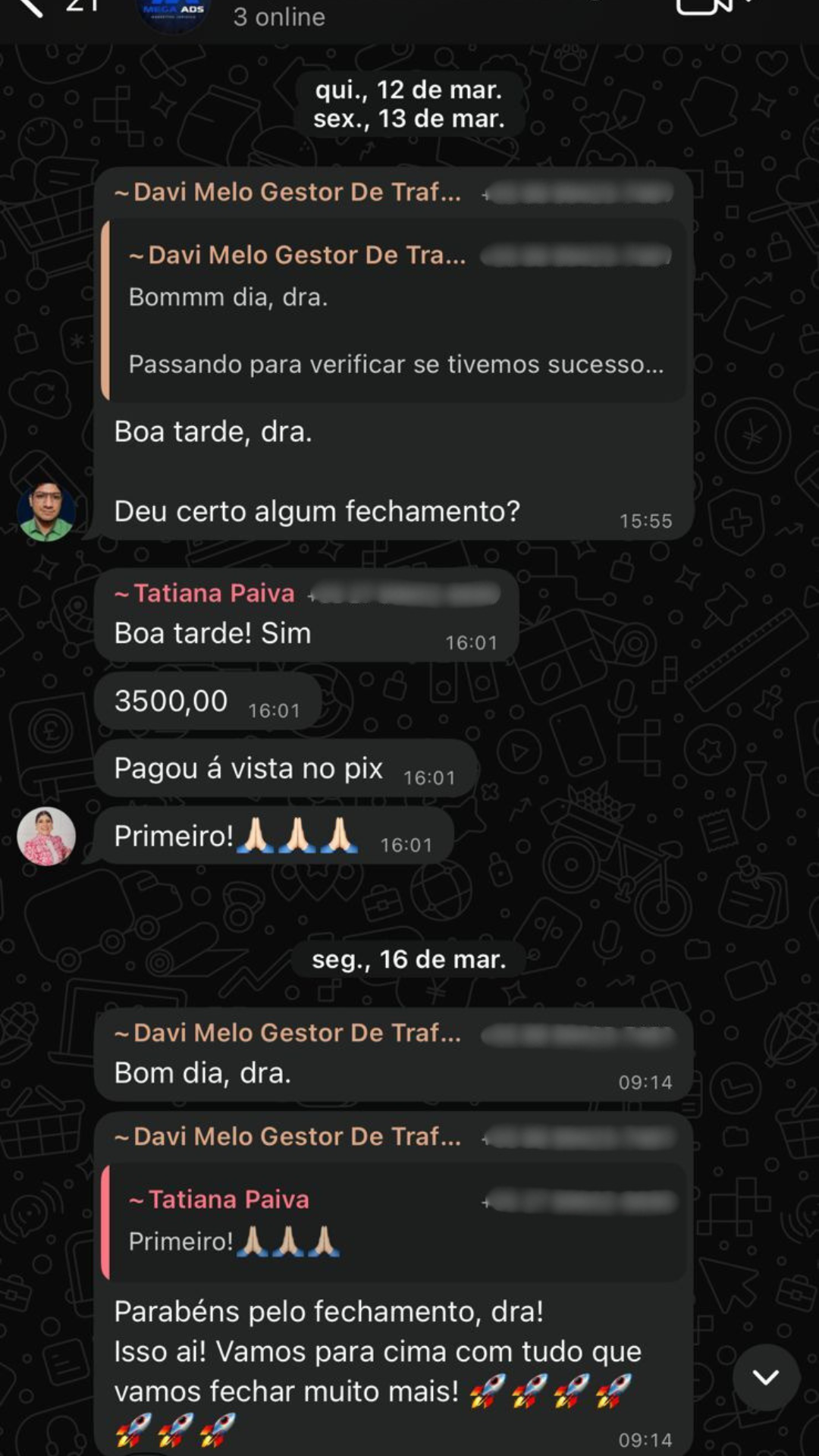
Task: Jump to the quoted 'Primeiro!' message by Tatiana
Action: tap(394, 1222)
